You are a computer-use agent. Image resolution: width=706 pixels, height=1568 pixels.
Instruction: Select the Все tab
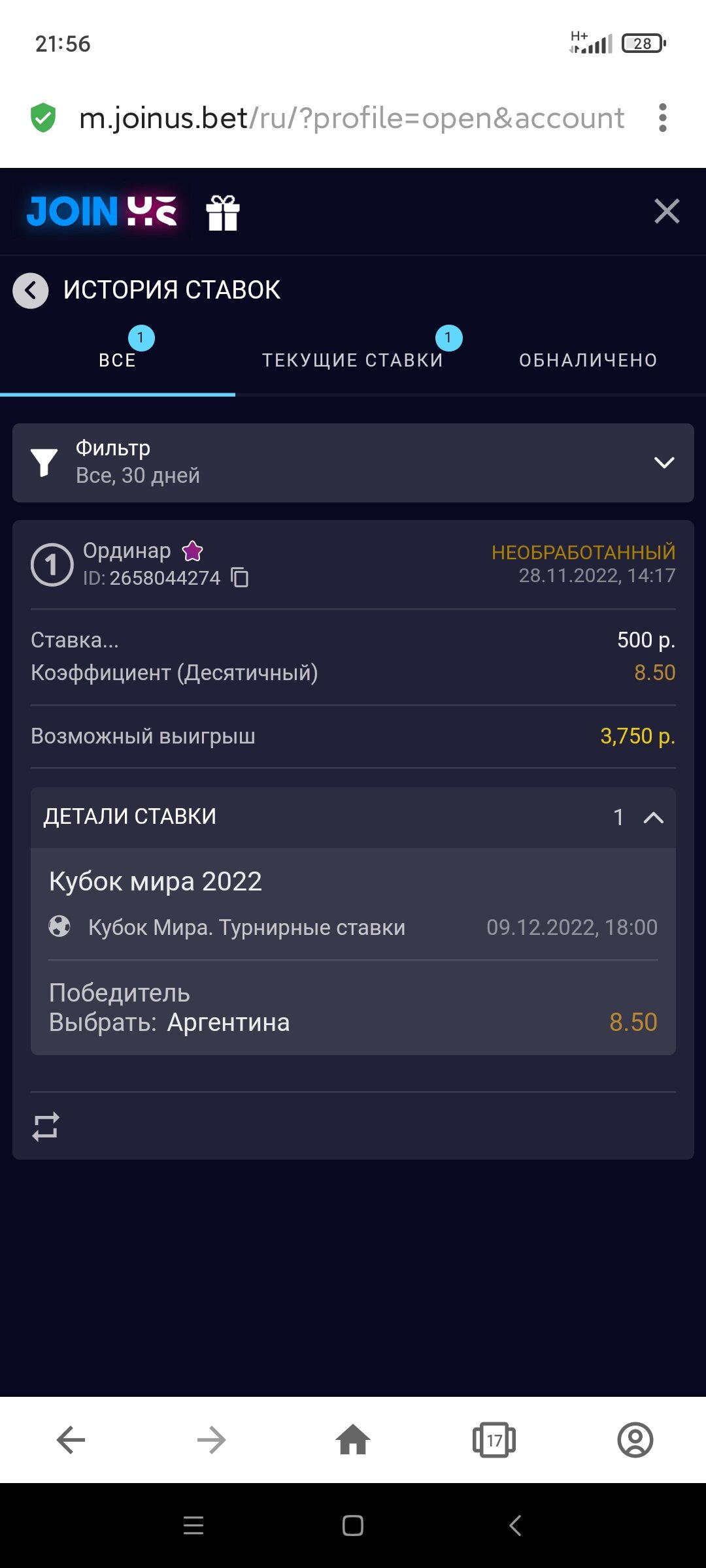coord(118,360)
